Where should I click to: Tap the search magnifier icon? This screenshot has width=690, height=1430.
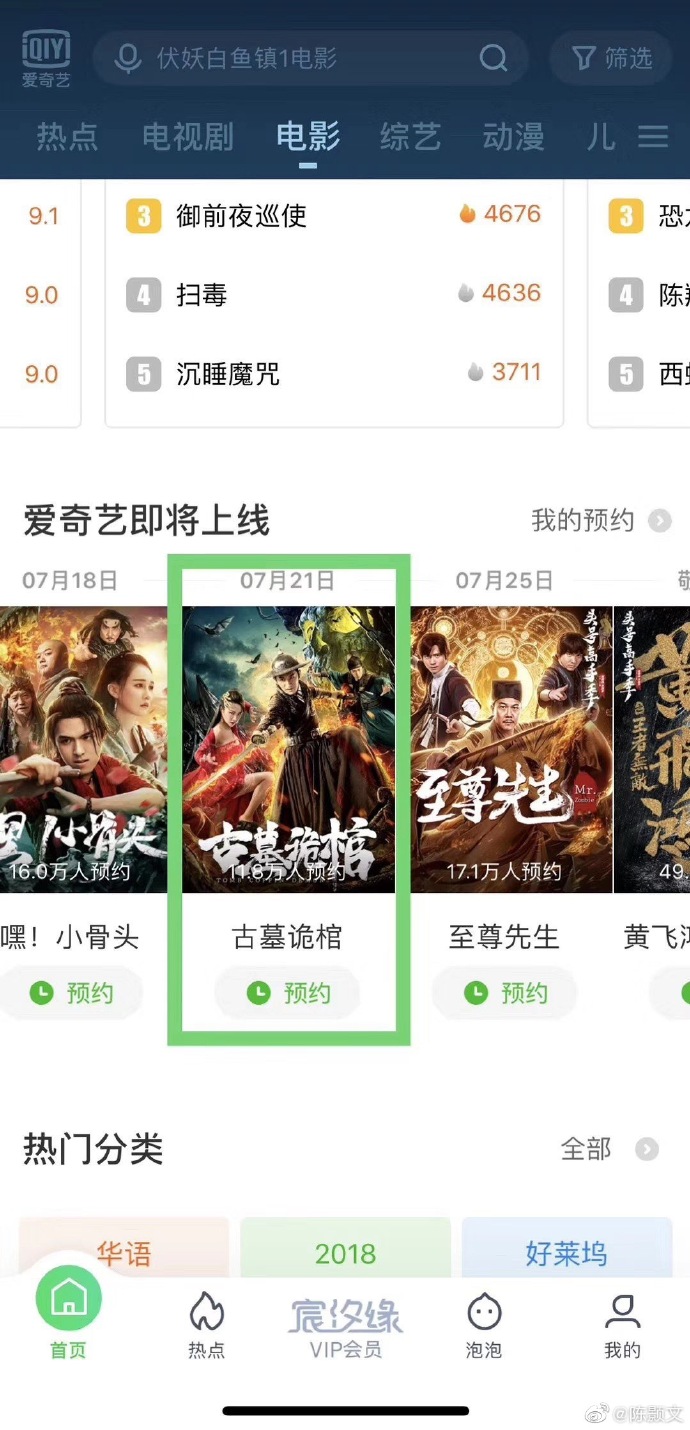coord(493,58)
